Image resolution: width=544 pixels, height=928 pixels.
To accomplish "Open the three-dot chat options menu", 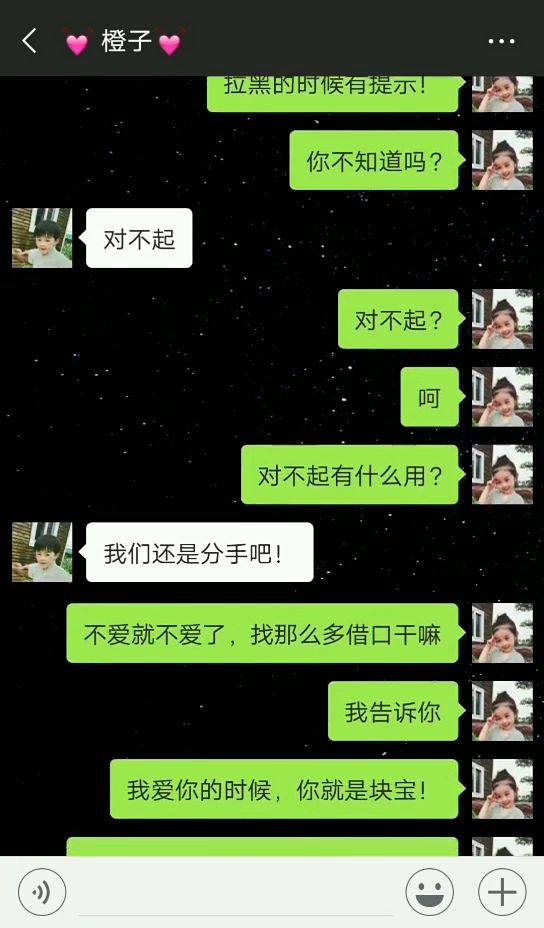I will click(501, 41).
